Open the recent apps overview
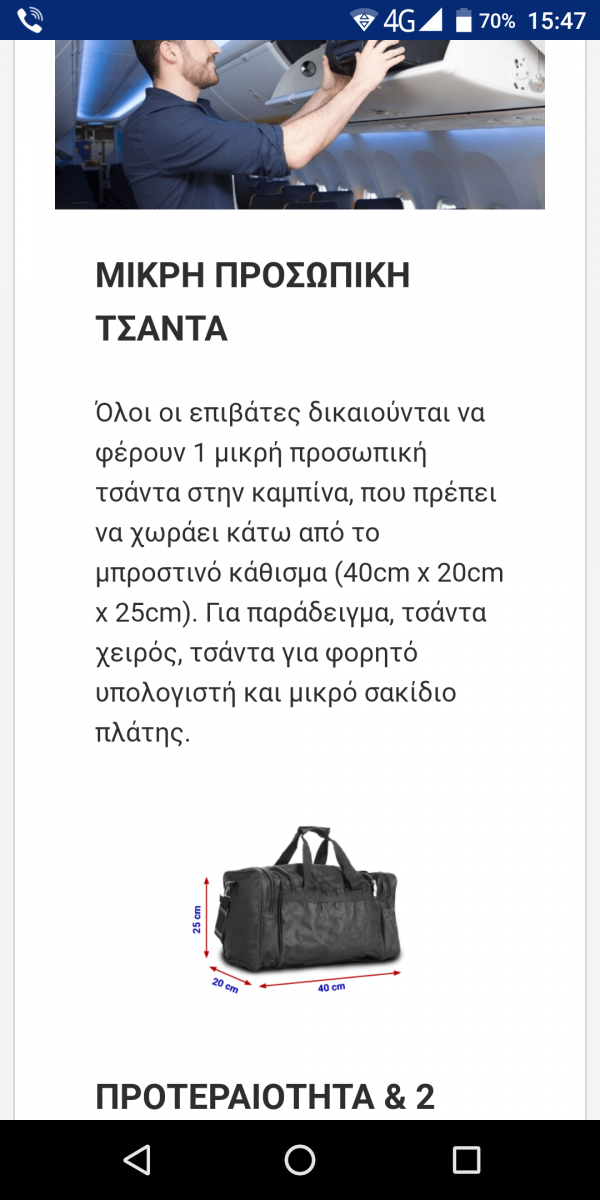The height and width of the screenshot is (1200, 600). [466, 1159]
